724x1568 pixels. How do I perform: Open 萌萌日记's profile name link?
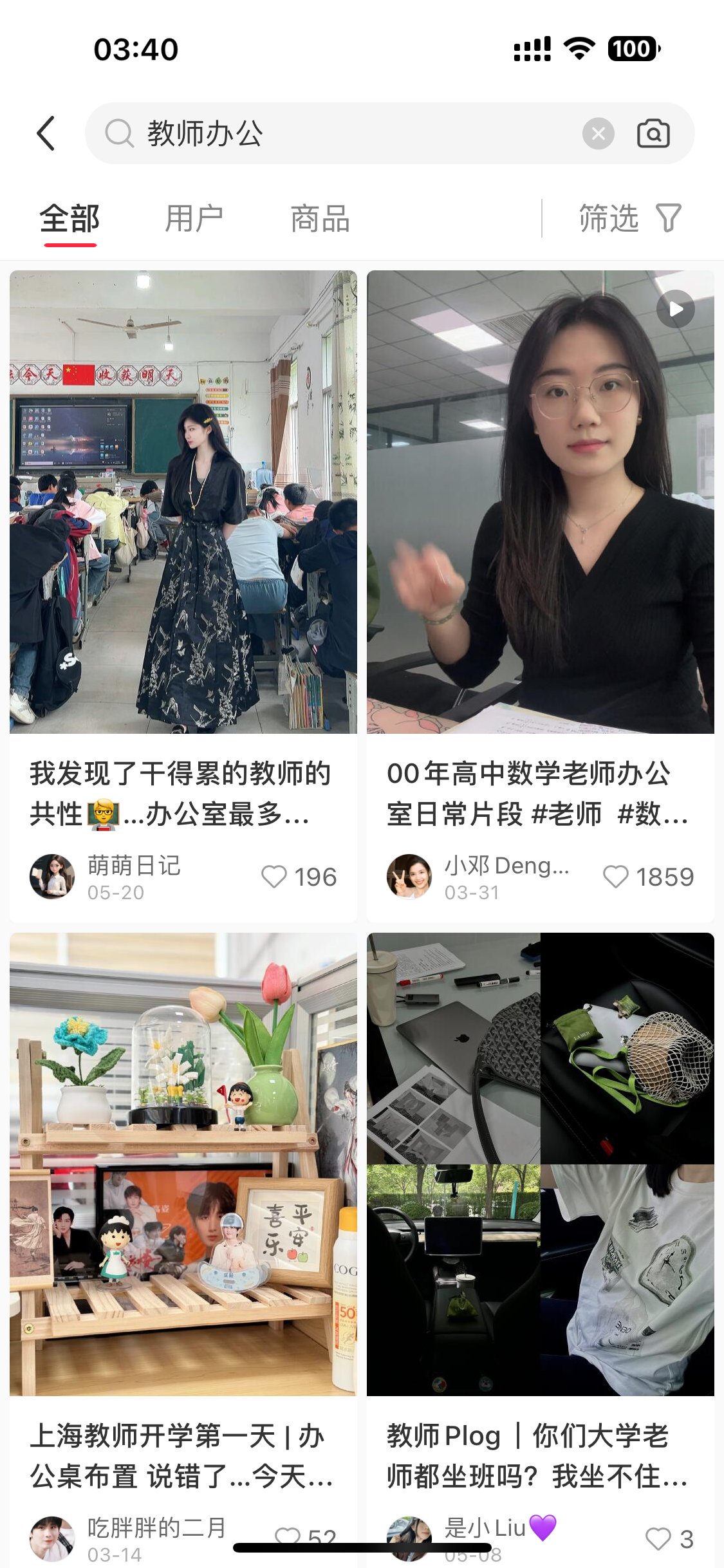[135, 867]
